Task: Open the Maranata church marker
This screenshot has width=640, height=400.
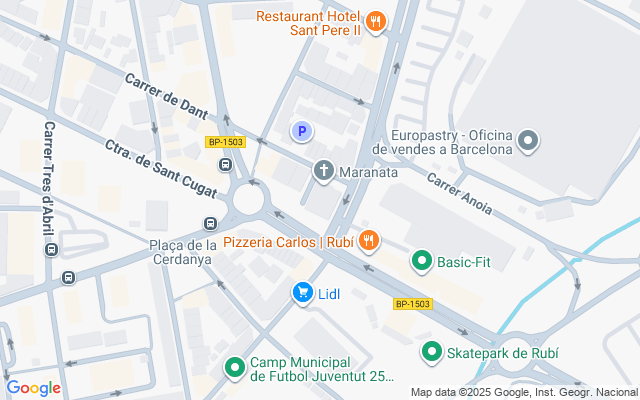Action: [324, 171]
